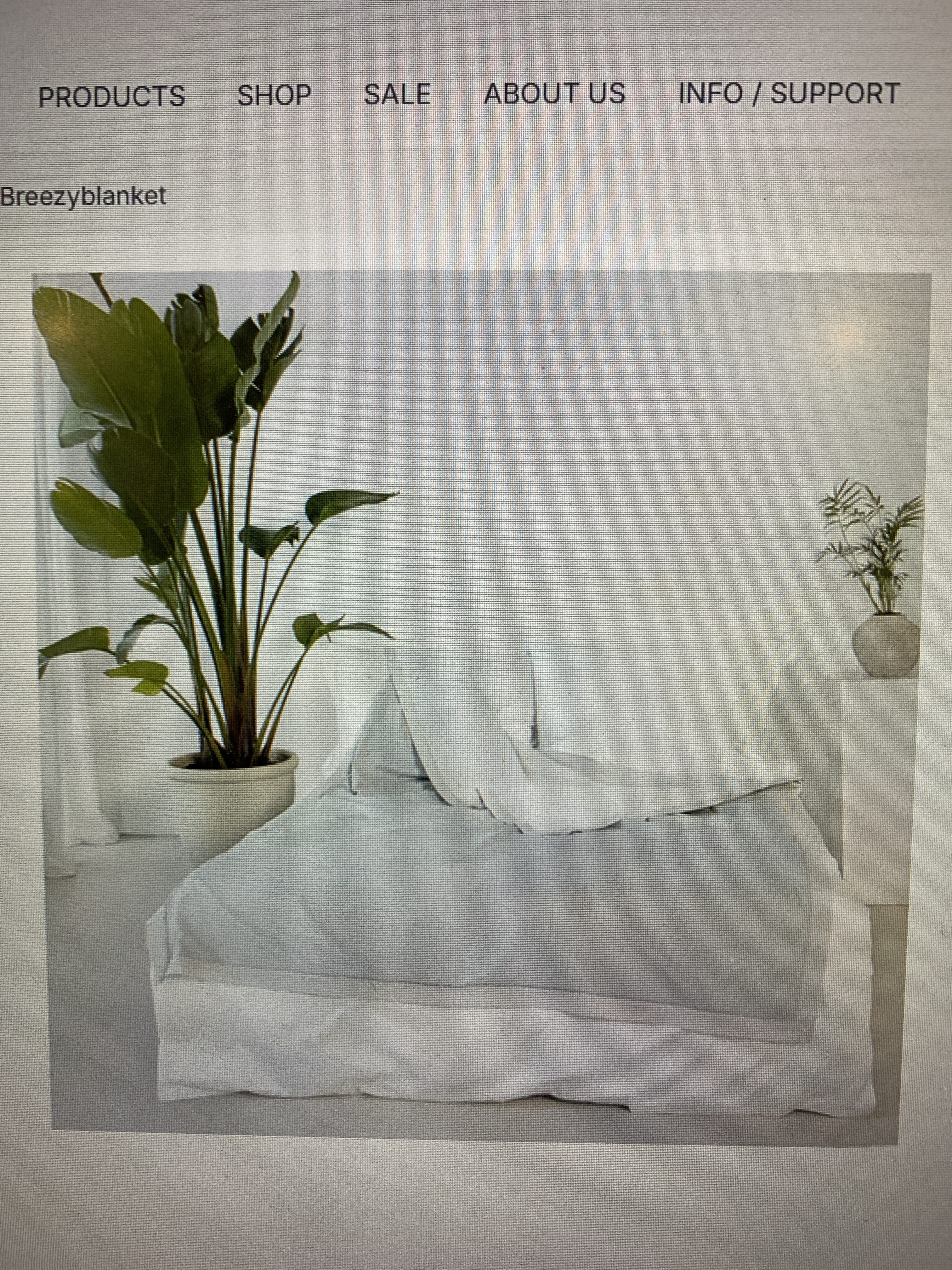Open the ABOUT US page
952x1270 pixels.
554,94
